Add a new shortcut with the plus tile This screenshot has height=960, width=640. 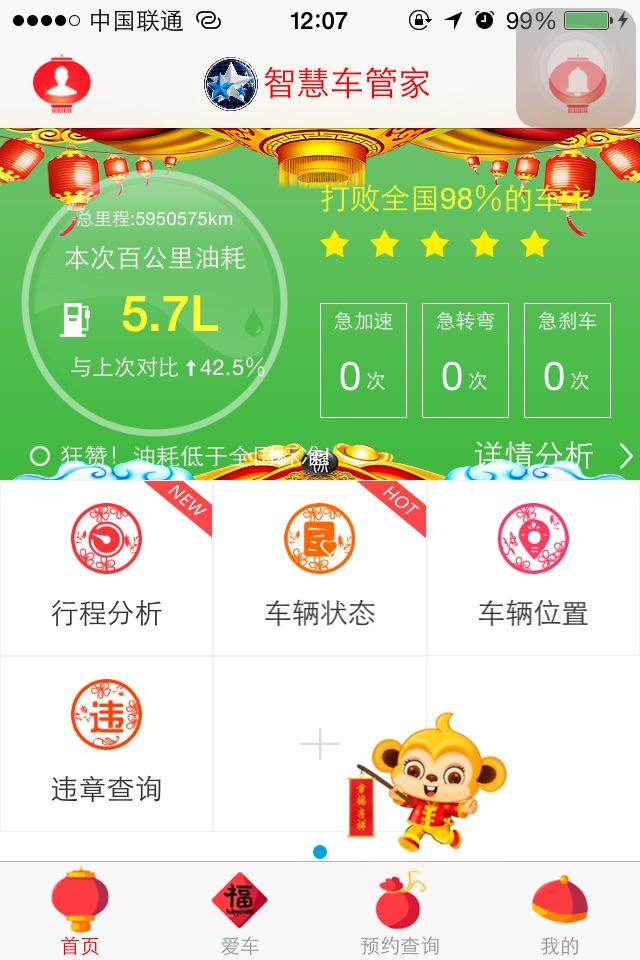pyautogui.click(x=320, y=744)
